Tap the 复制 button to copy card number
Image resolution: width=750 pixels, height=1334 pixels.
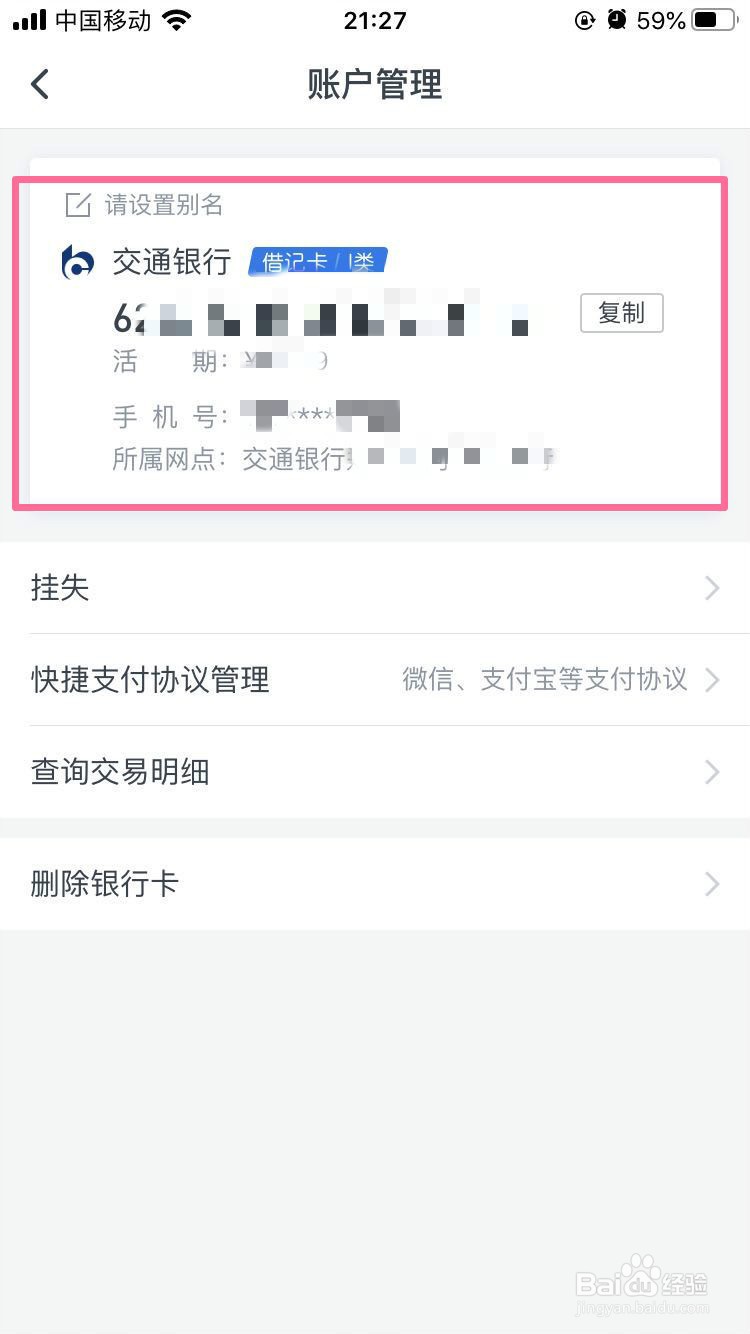pyautogui.click(x=621, y=313)
